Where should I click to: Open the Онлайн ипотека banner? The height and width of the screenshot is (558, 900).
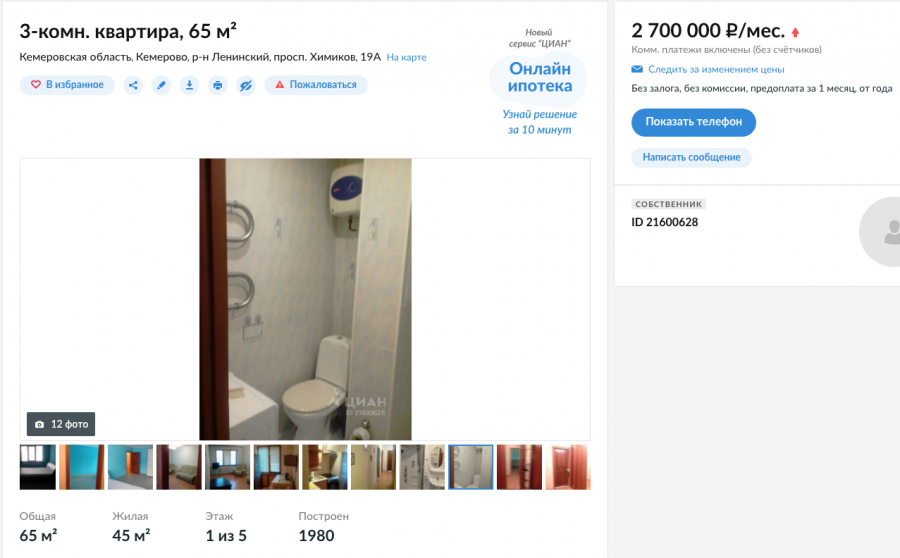(540, 78)
